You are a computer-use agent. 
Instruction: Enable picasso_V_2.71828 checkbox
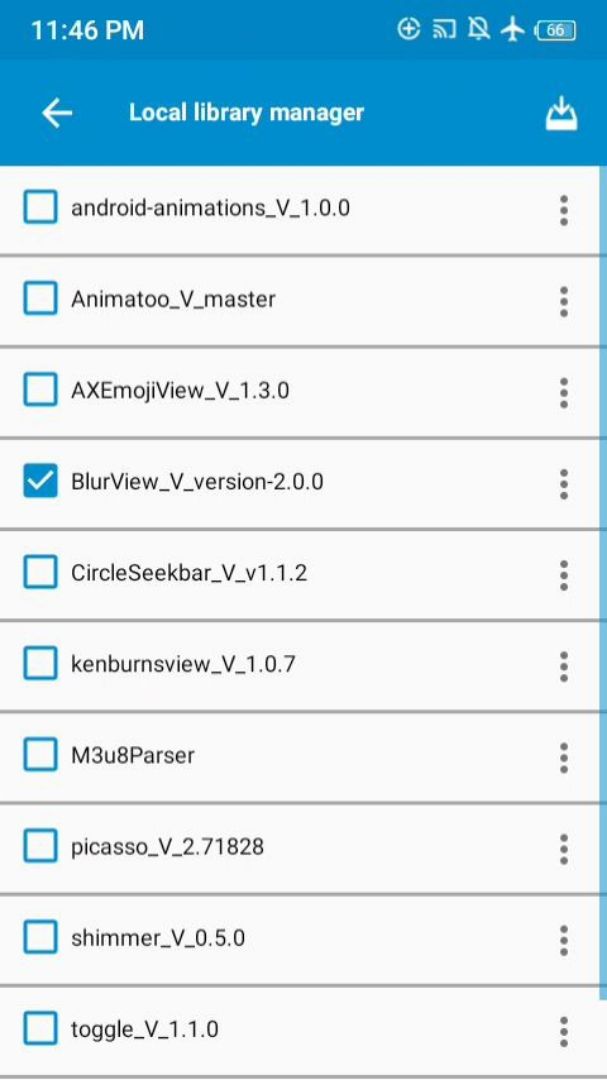(x=40, y=847)
